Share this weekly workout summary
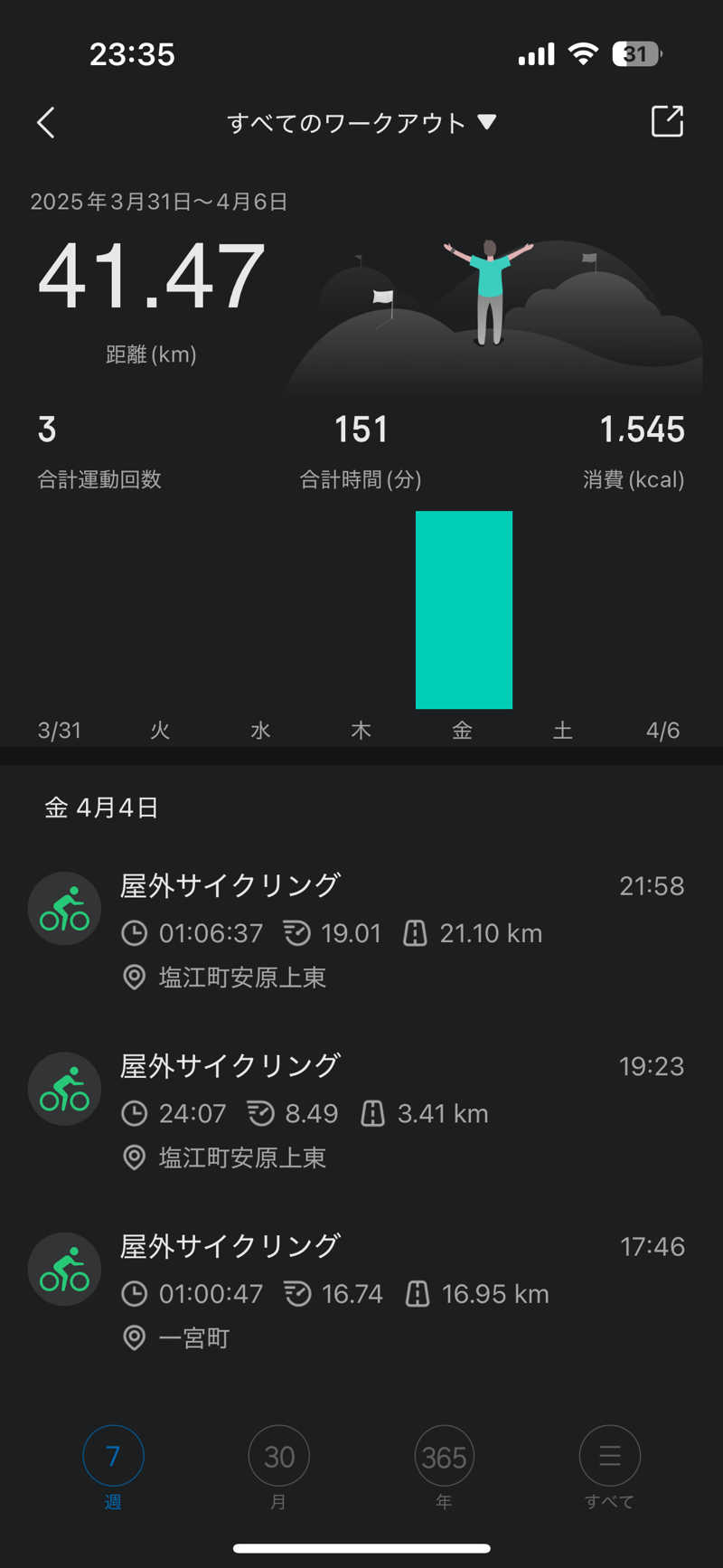Image resolution: width=723 pixels, height=1568 pixels. pos(667,121)
